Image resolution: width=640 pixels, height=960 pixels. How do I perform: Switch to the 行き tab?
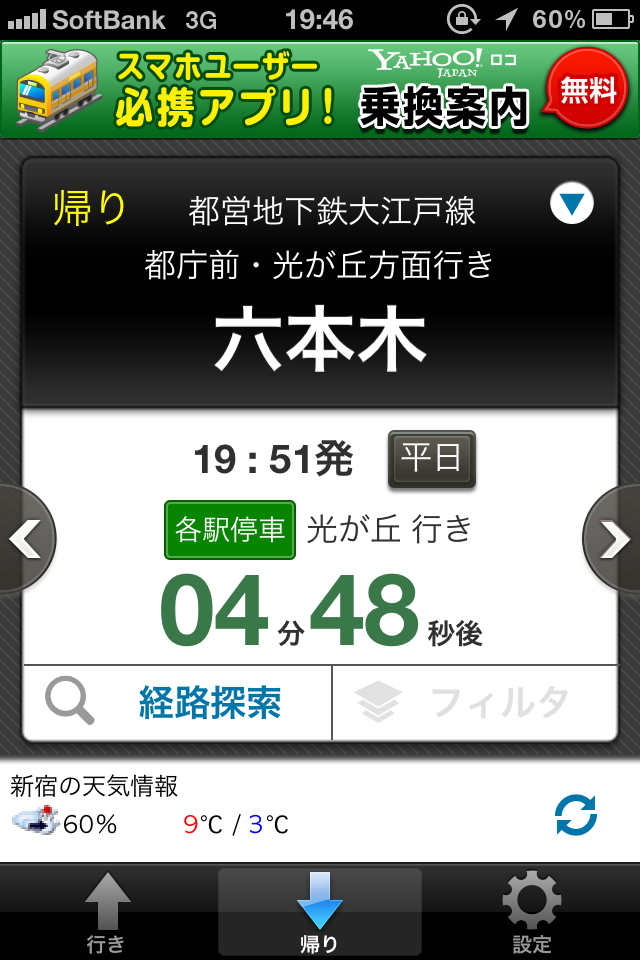point(107,912)
